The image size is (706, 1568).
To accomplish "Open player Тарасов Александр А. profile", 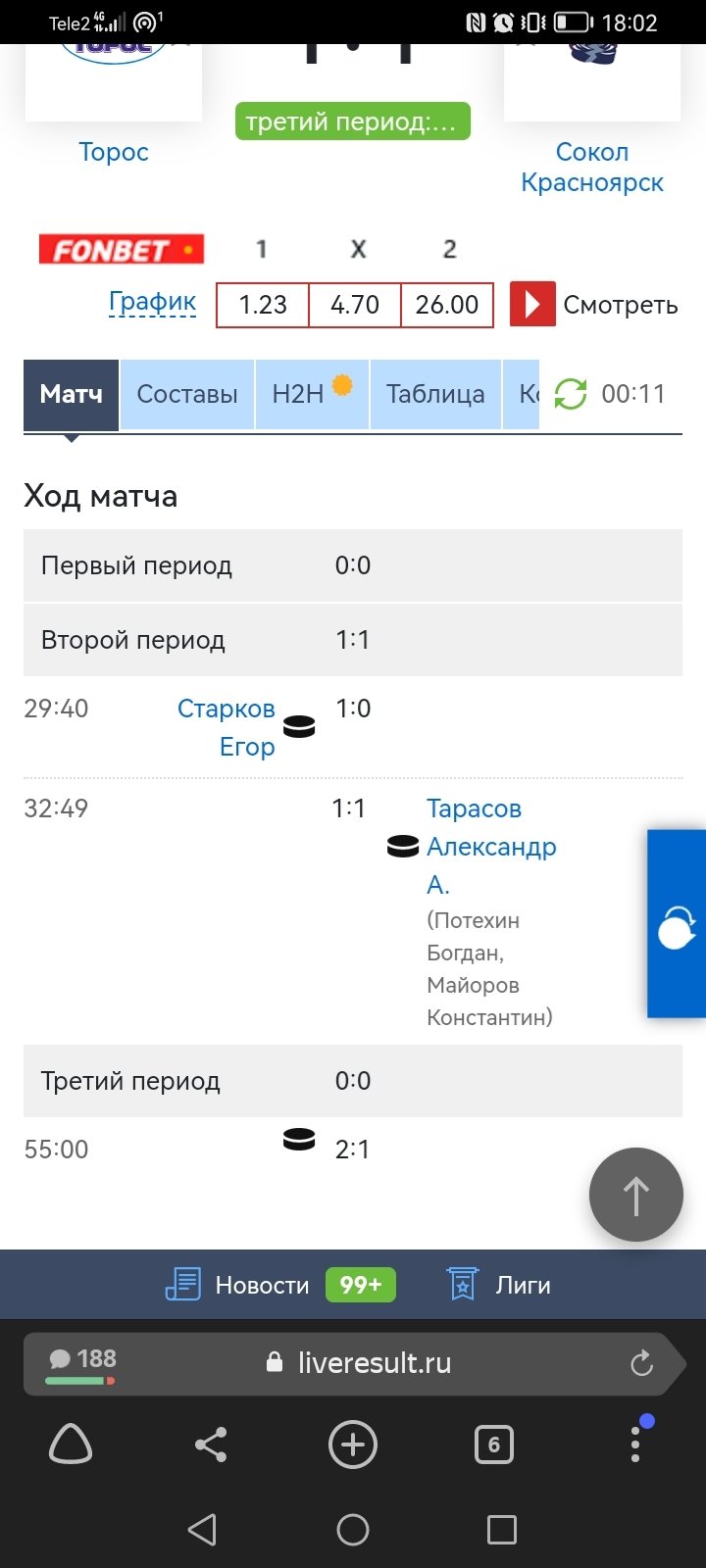I will pyautogui.click(x=490, y=846).
